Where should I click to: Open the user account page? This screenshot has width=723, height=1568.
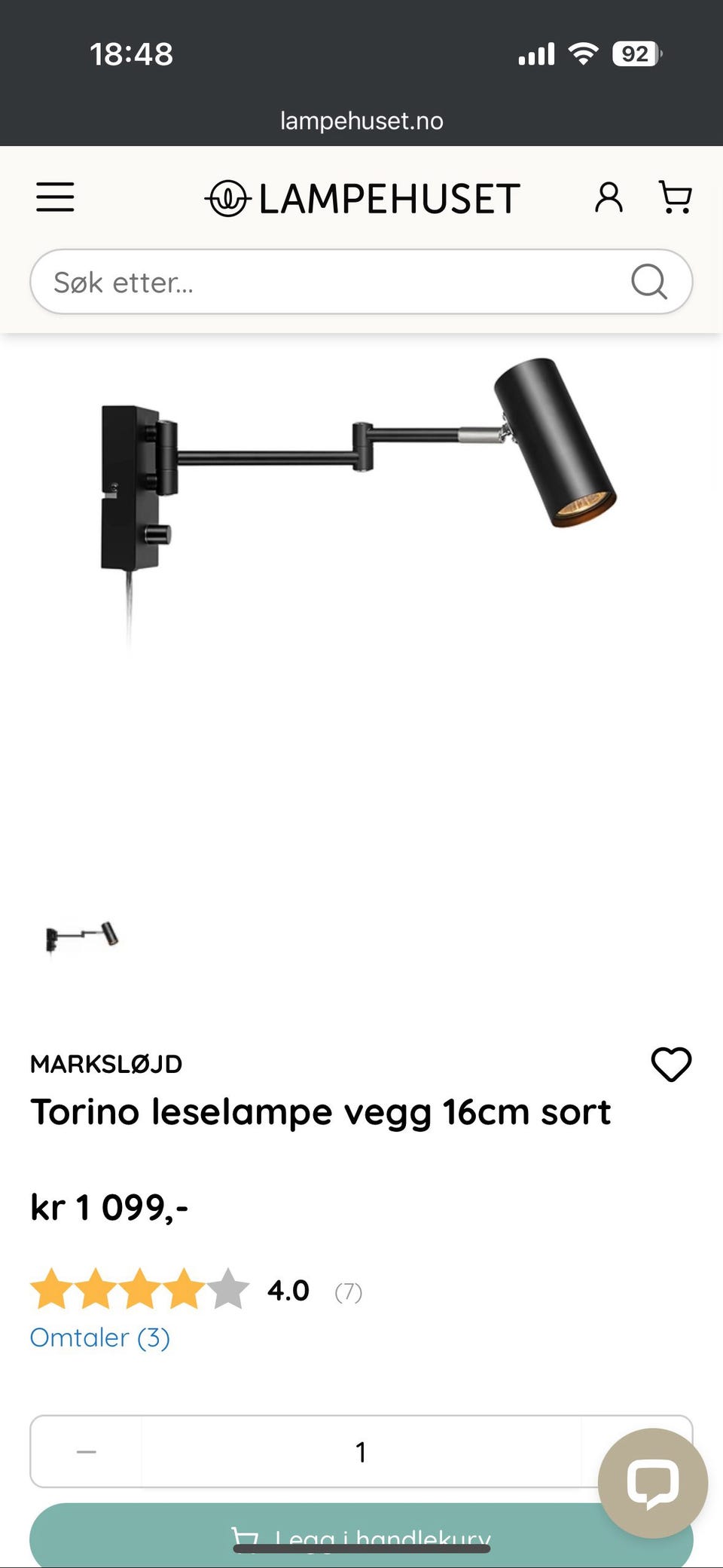coord(609,198)
